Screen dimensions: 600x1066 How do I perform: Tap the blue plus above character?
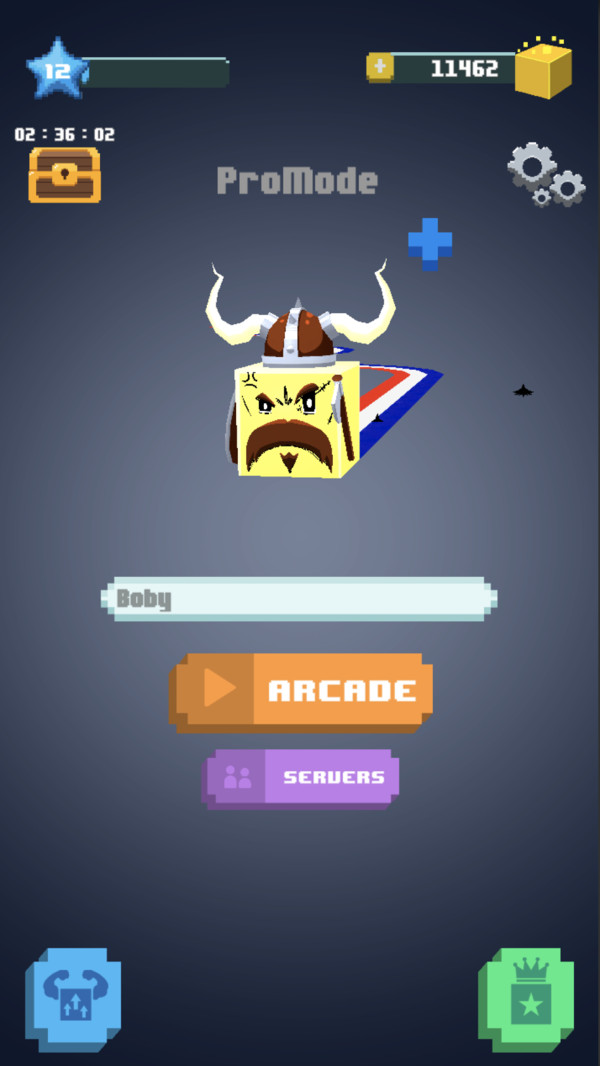point(430,242)
